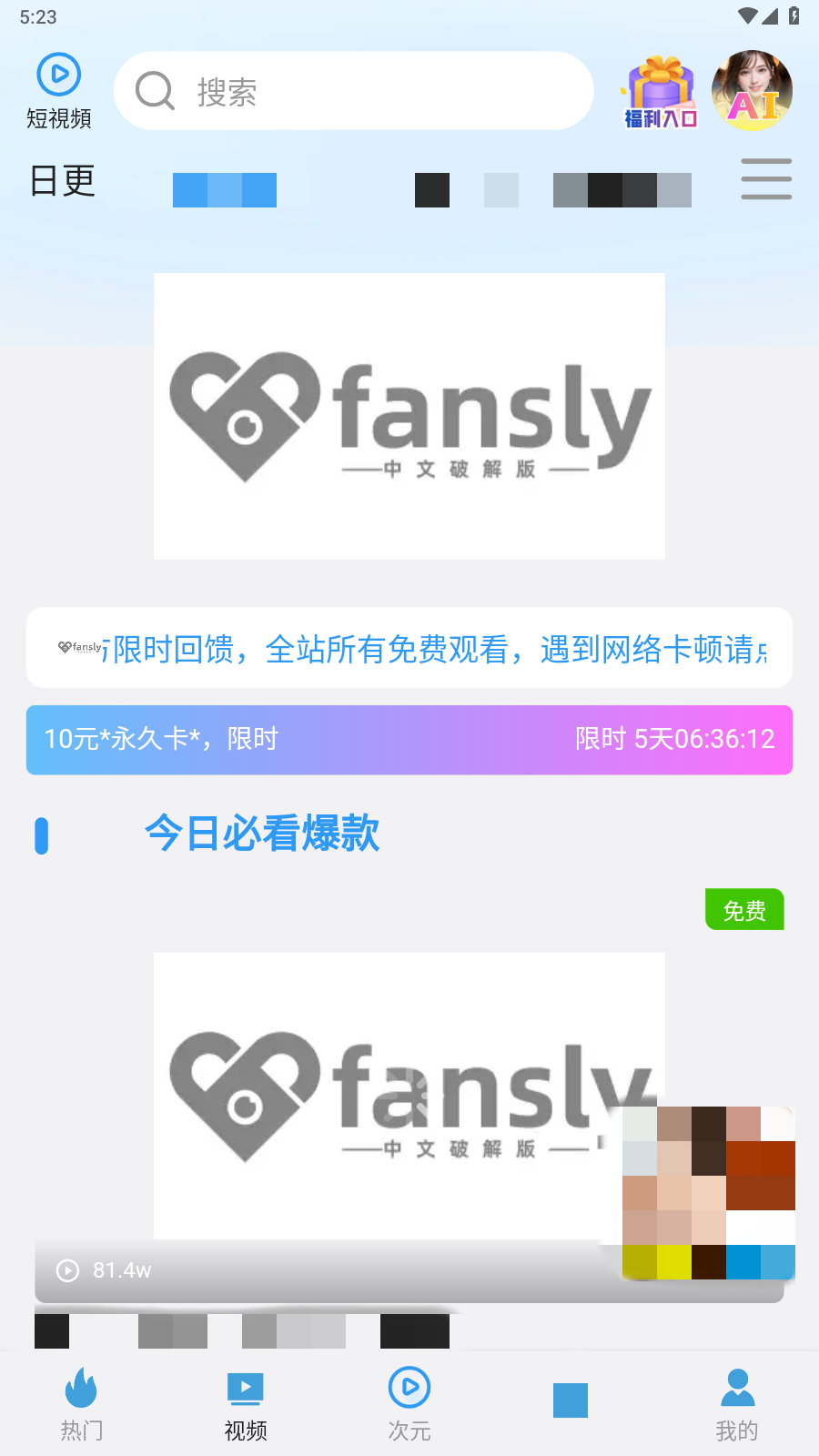Tap the 10元永久卡 limited-time offer banner

[x=409, y=739]
